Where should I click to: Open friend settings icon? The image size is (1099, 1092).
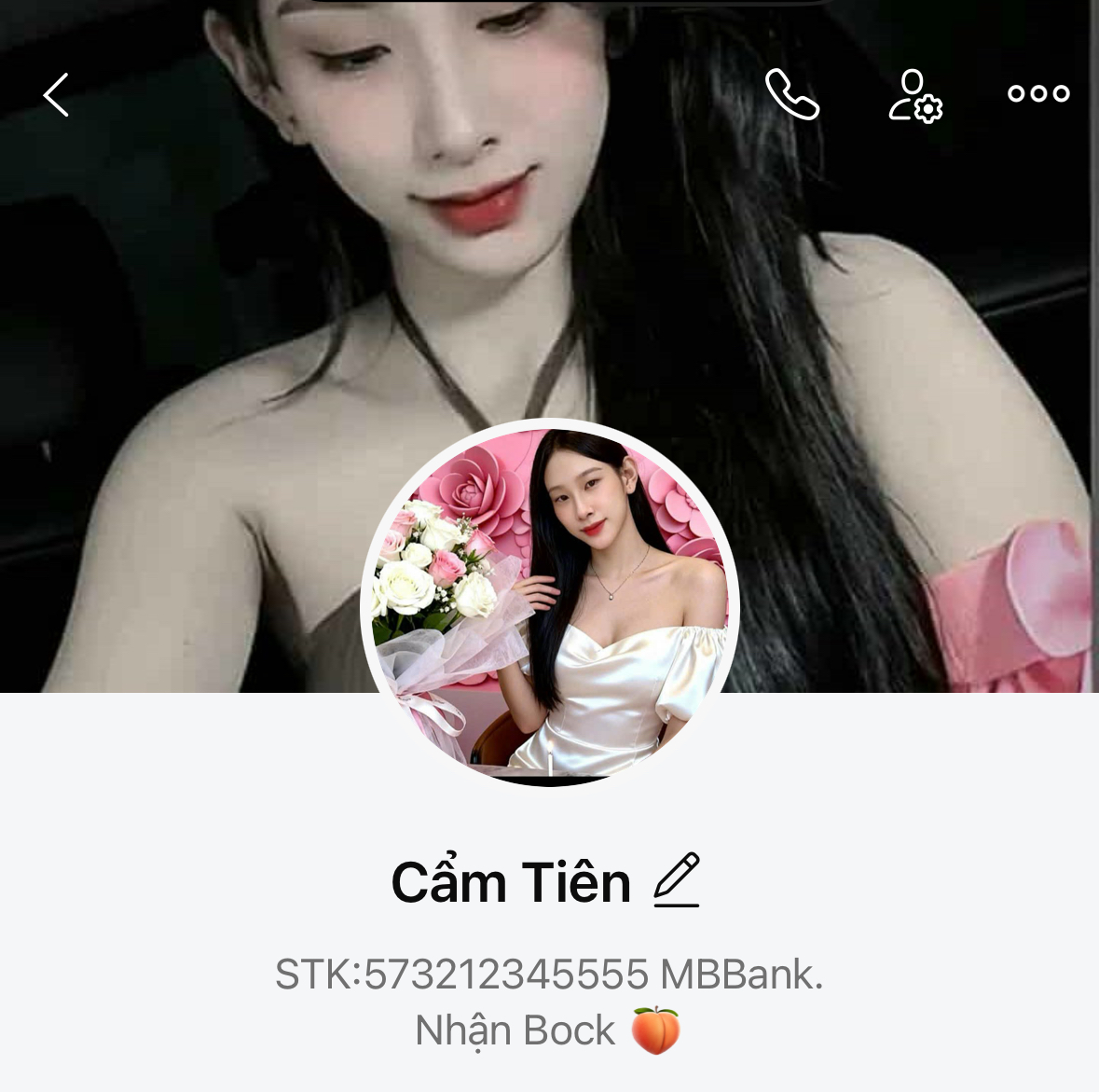tap(914, 95)
